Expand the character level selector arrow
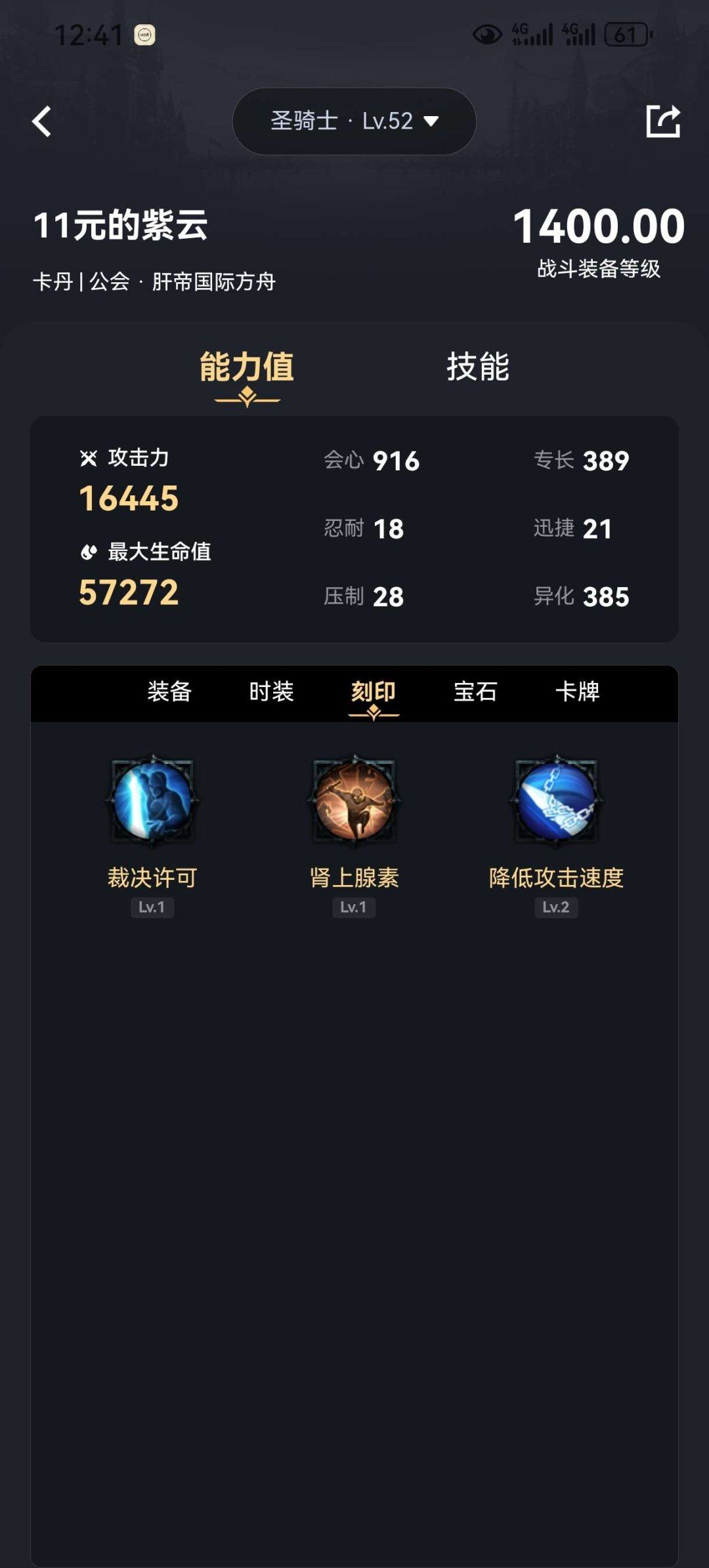Image resolution: width=709 pixels, height=1568 pixels. 431,121
